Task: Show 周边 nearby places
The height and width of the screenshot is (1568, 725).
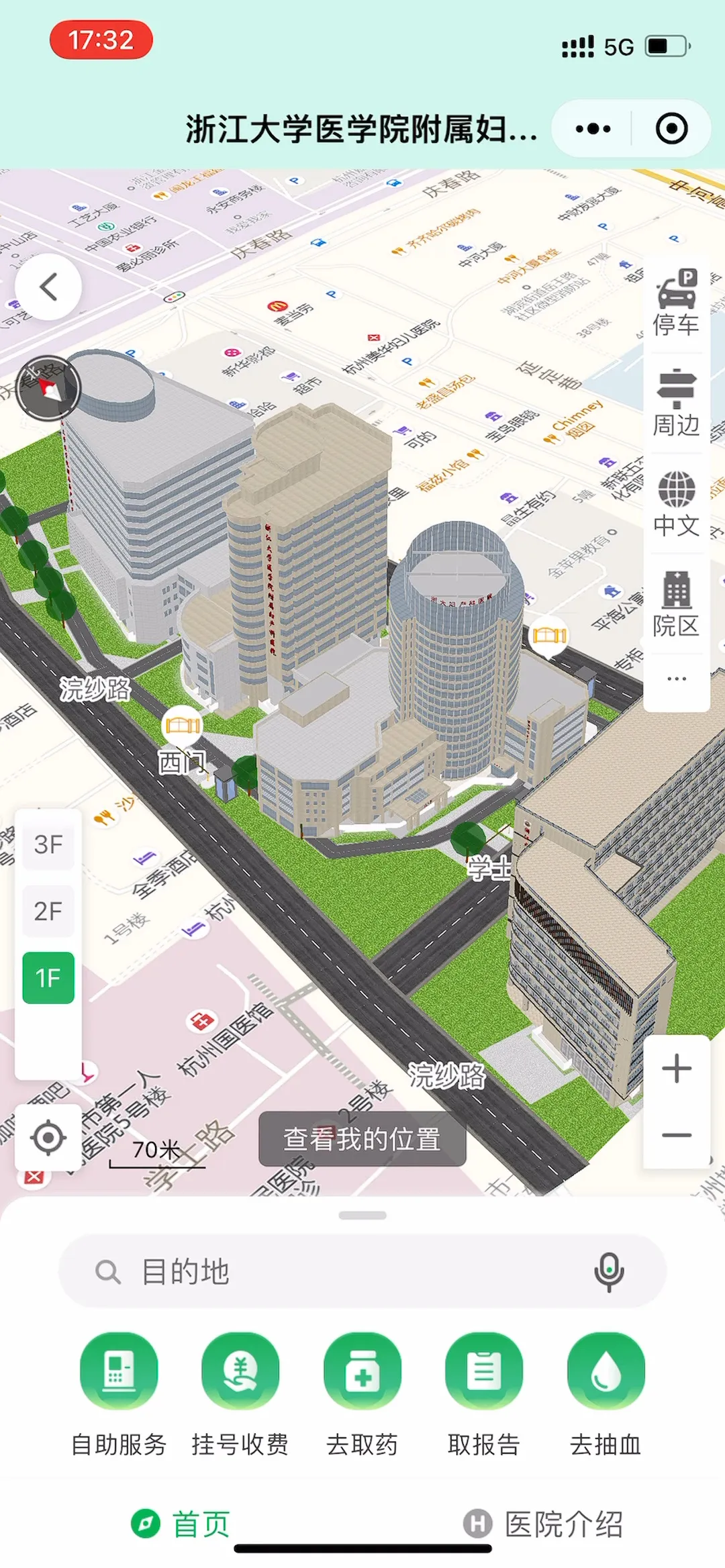Action: pos(676,403)
